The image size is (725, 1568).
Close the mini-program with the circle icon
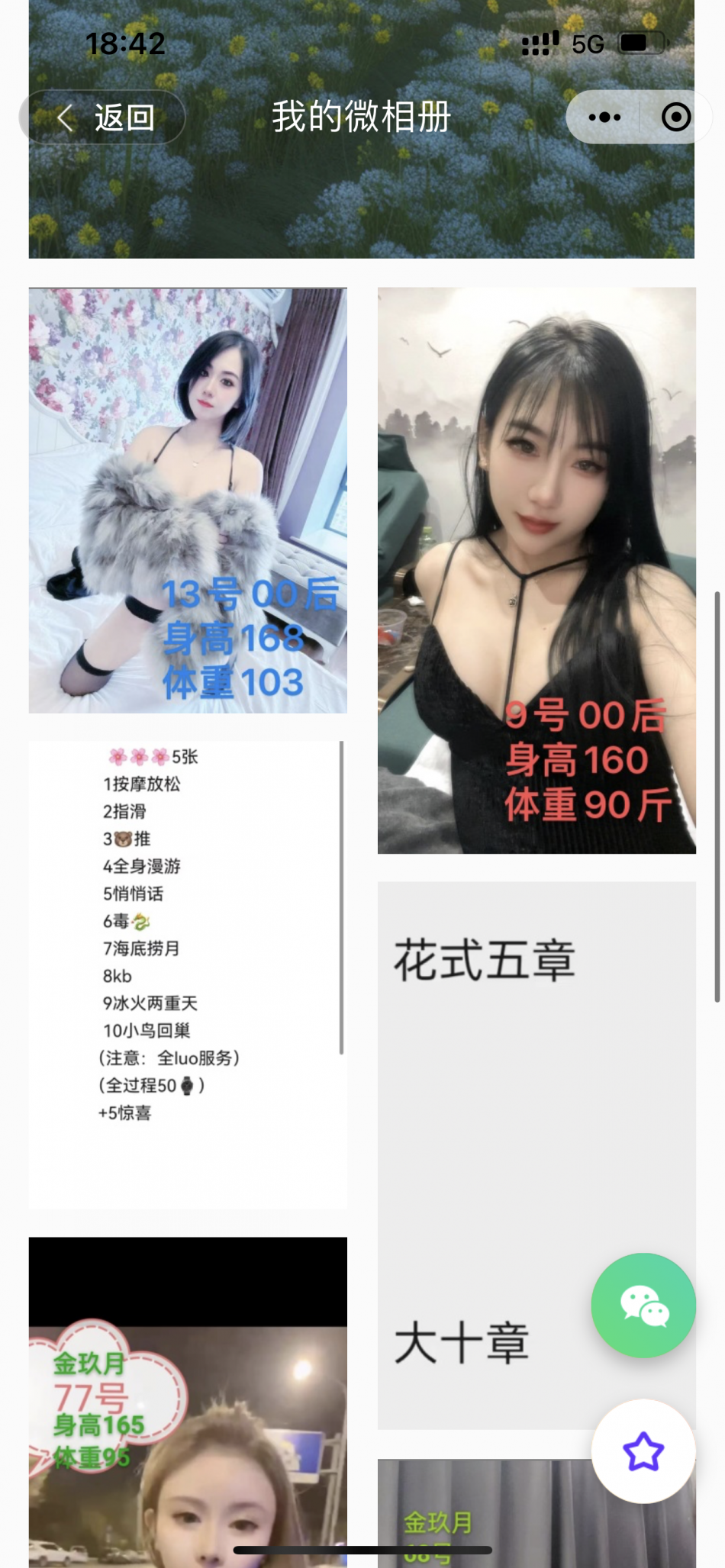pos(675,118)
